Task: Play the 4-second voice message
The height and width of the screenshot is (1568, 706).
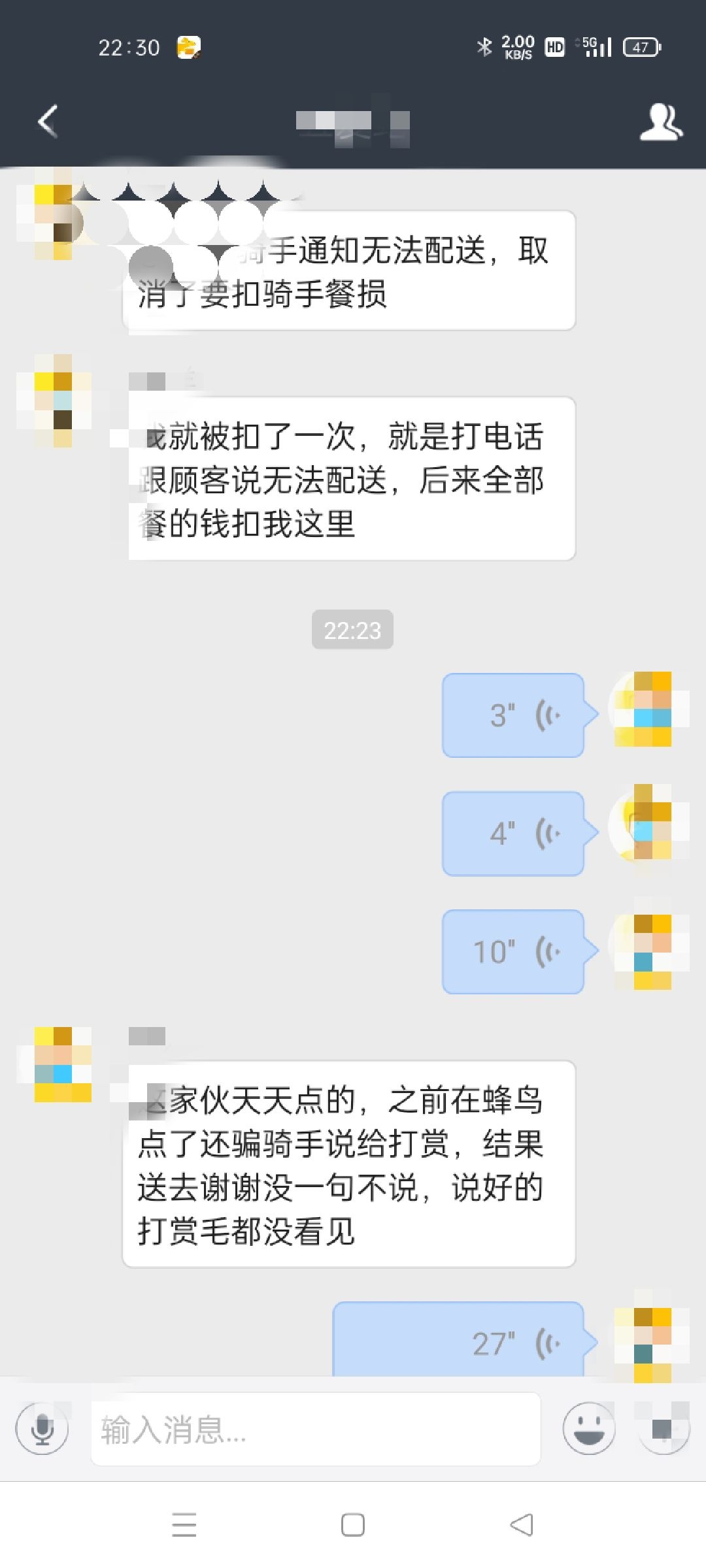Action: point(514,834)
